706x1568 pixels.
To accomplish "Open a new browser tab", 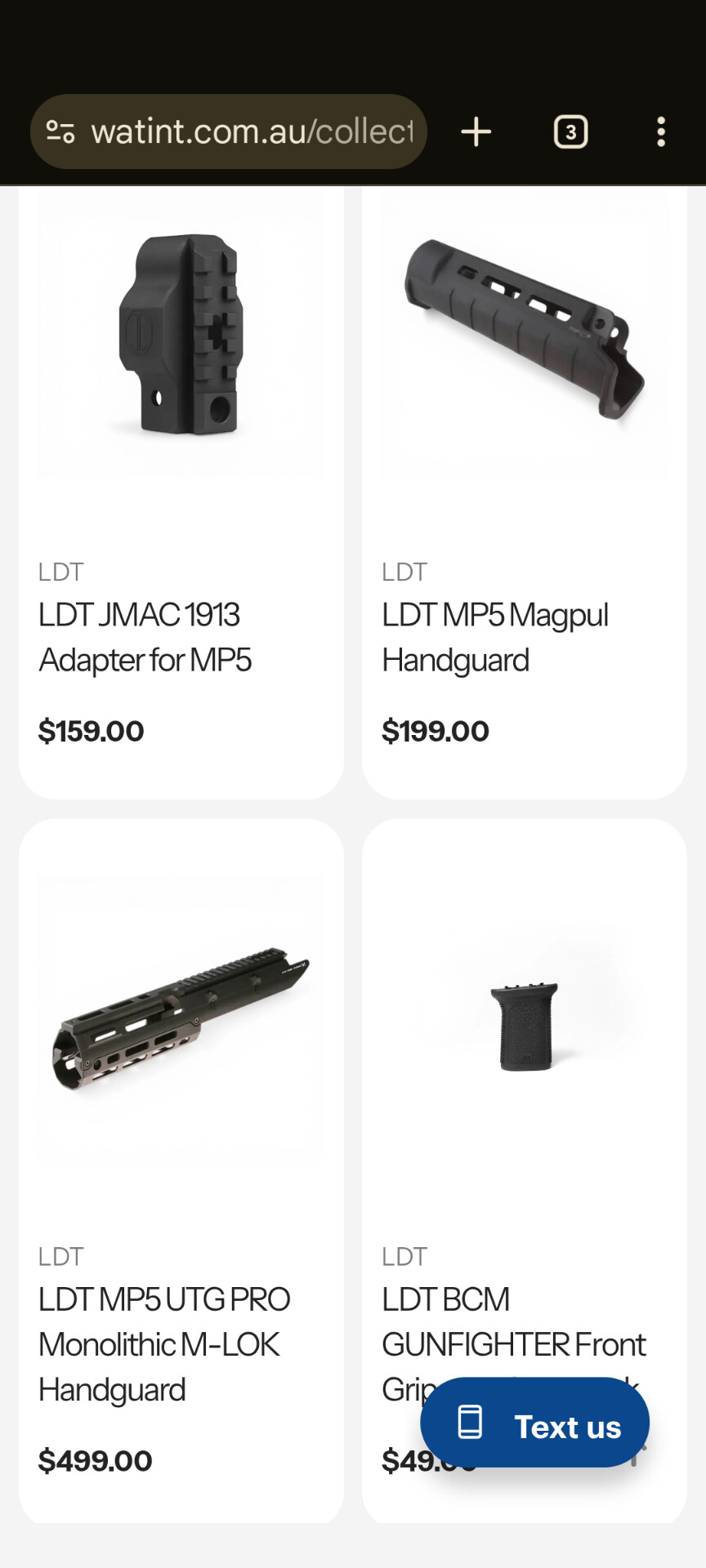I will point(476,131).
